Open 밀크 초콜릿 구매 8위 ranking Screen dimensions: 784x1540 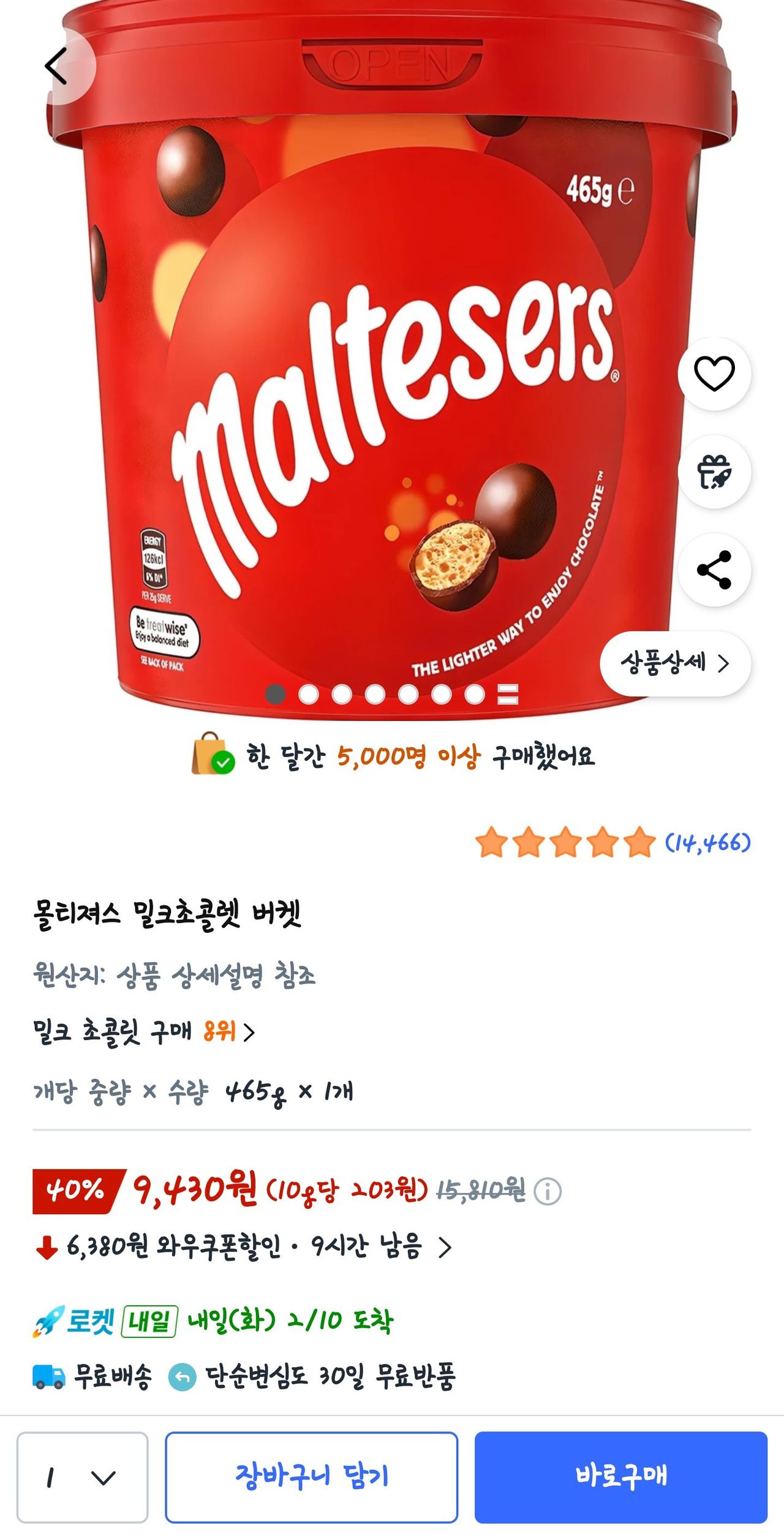(144, 1032)
